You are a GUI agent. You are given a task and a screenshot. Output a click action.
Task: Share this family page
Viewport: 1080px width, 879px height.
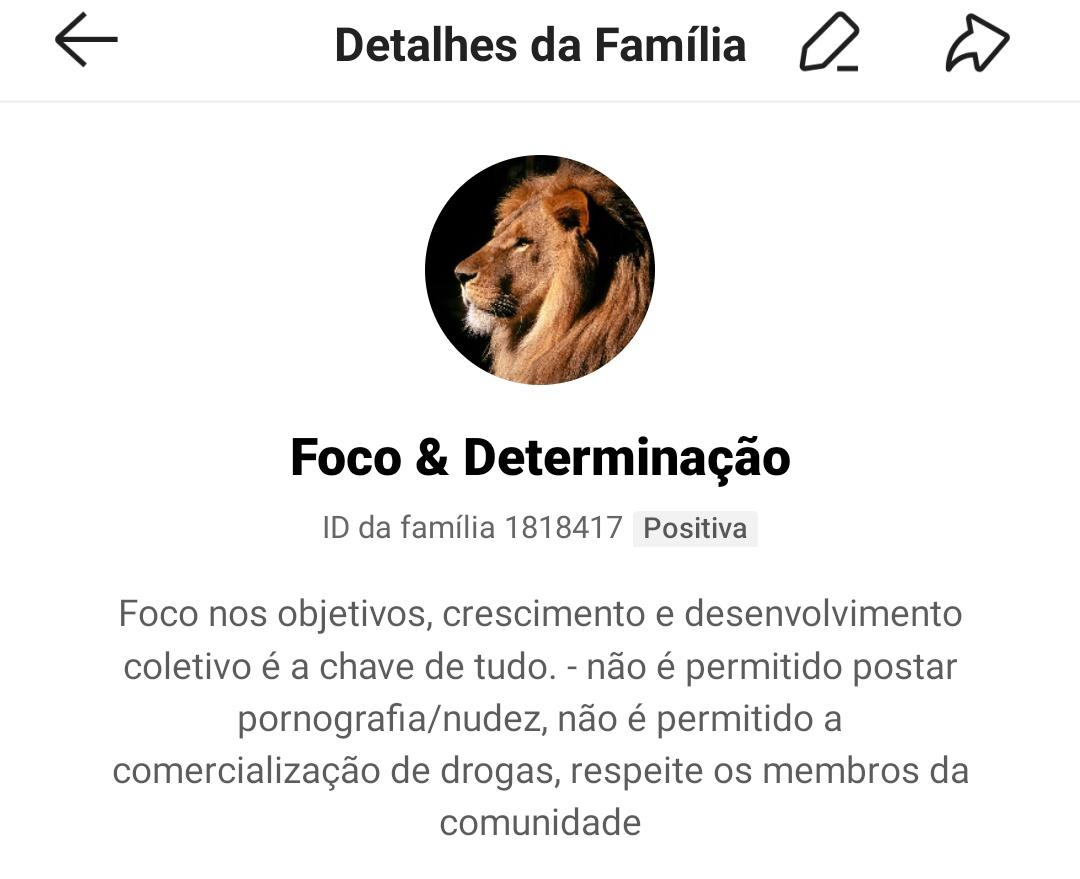[x=976, y=44]
